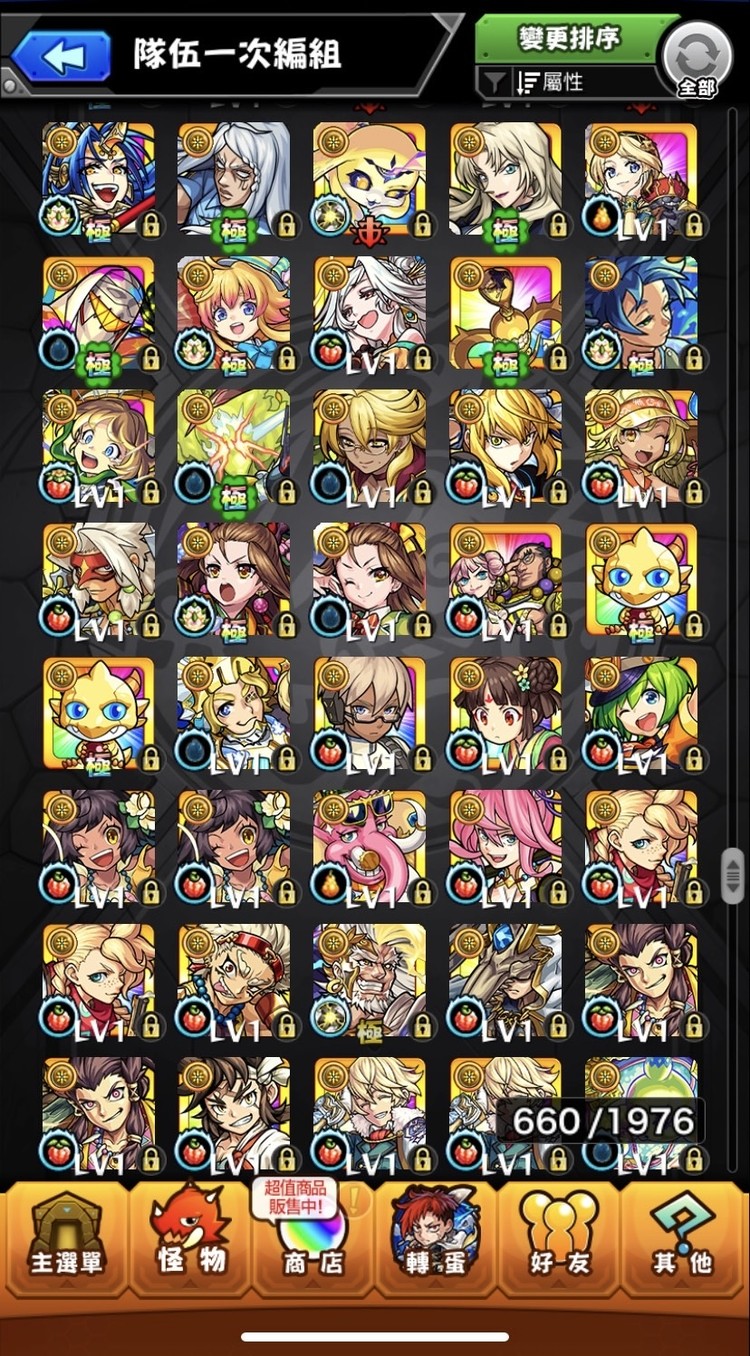This screenshot has height=1356, width=750.
Task: Select the blue-haired monster in first row
Action: 98,177
